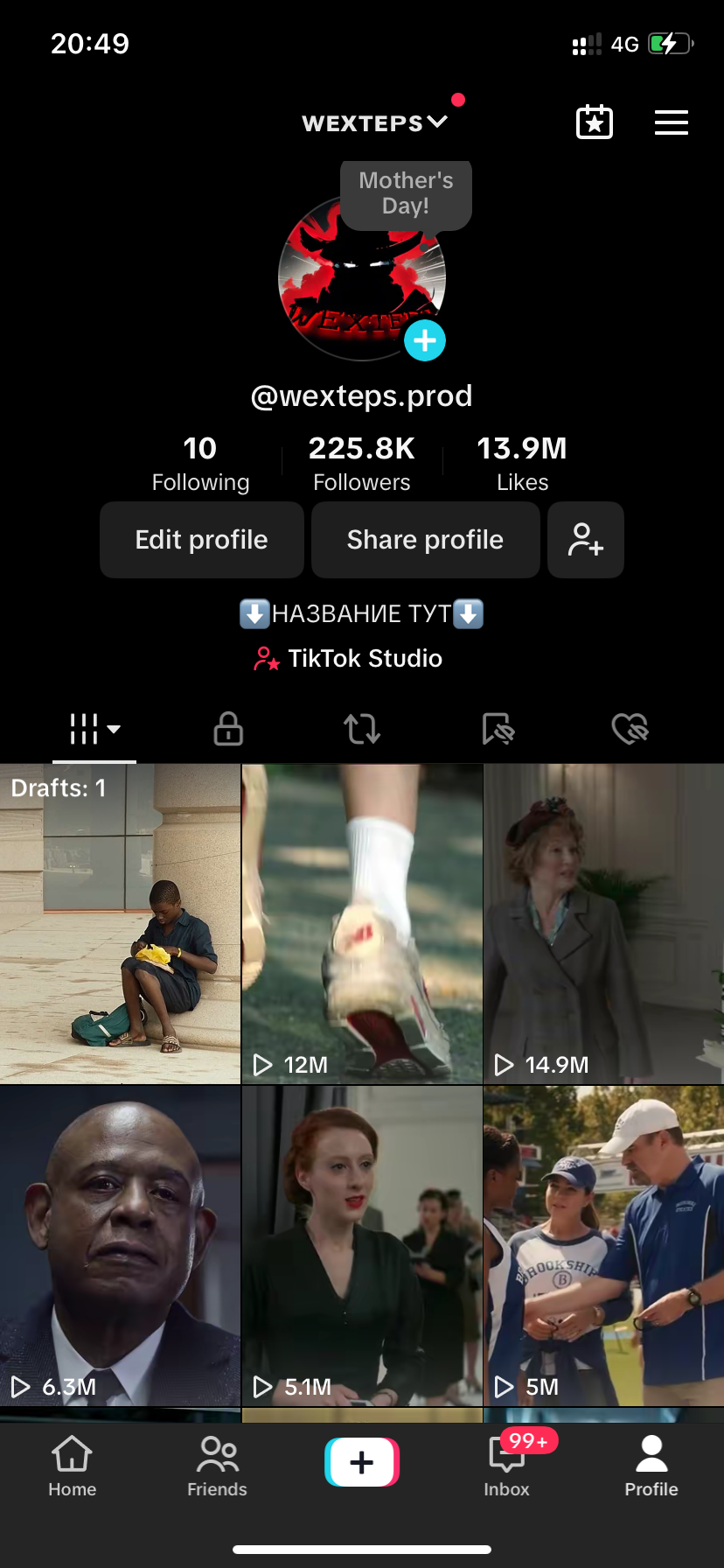Open the Following list
This screenshot has width=724, height=1568.
pos(200,464)
